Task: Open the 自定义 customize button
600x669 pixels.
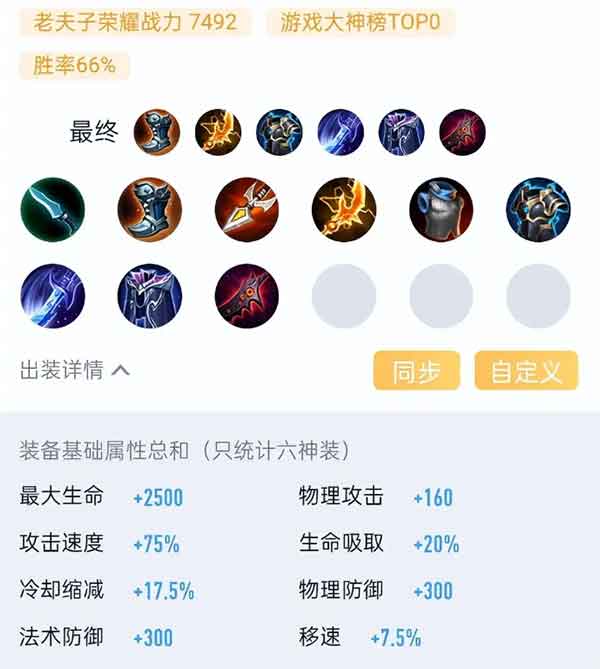Action: [x=526, y=371]
